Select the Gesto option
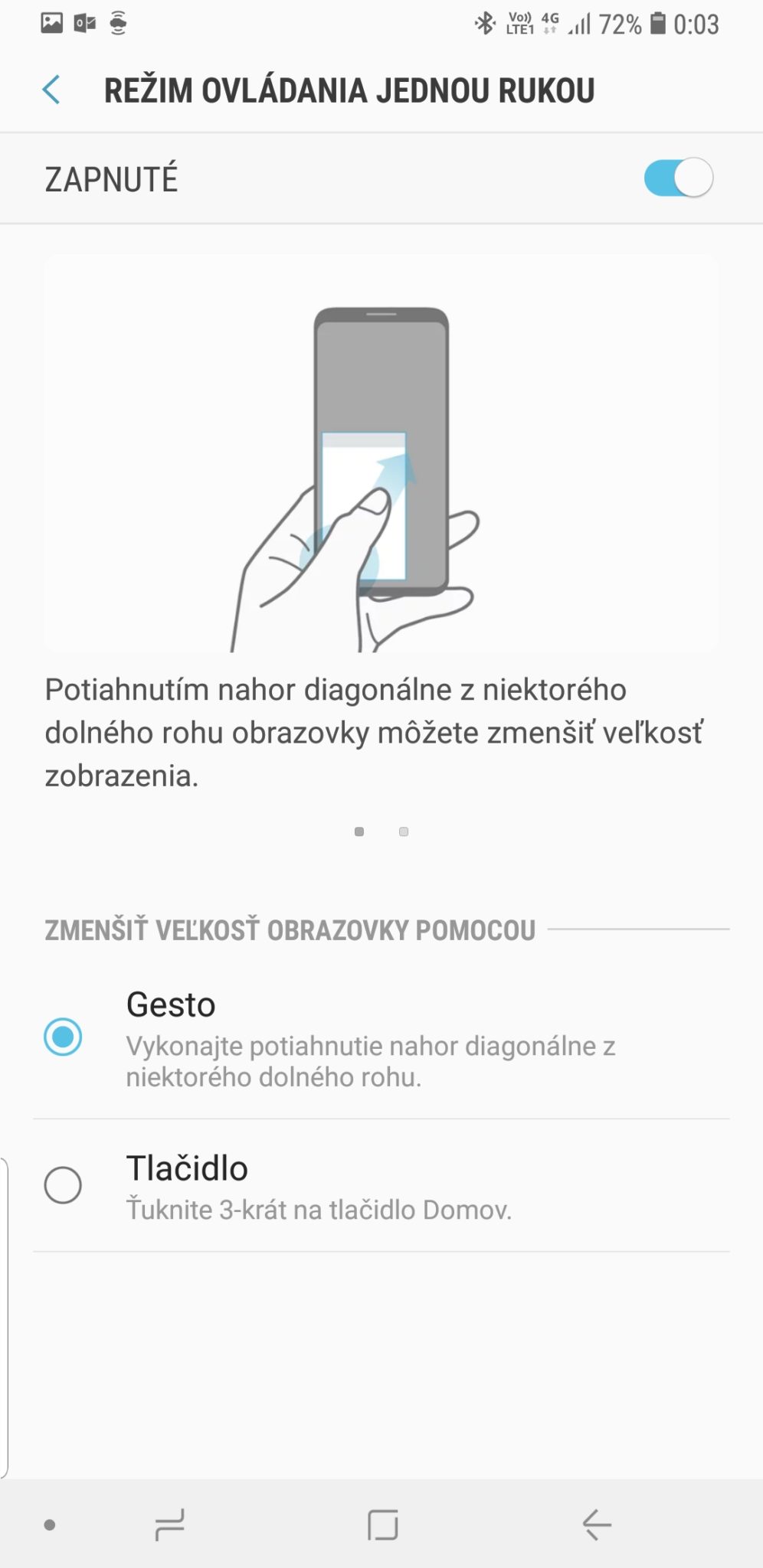This screenshot has width=763, height=1568. pyautogui.click(x=63, y=1037)
